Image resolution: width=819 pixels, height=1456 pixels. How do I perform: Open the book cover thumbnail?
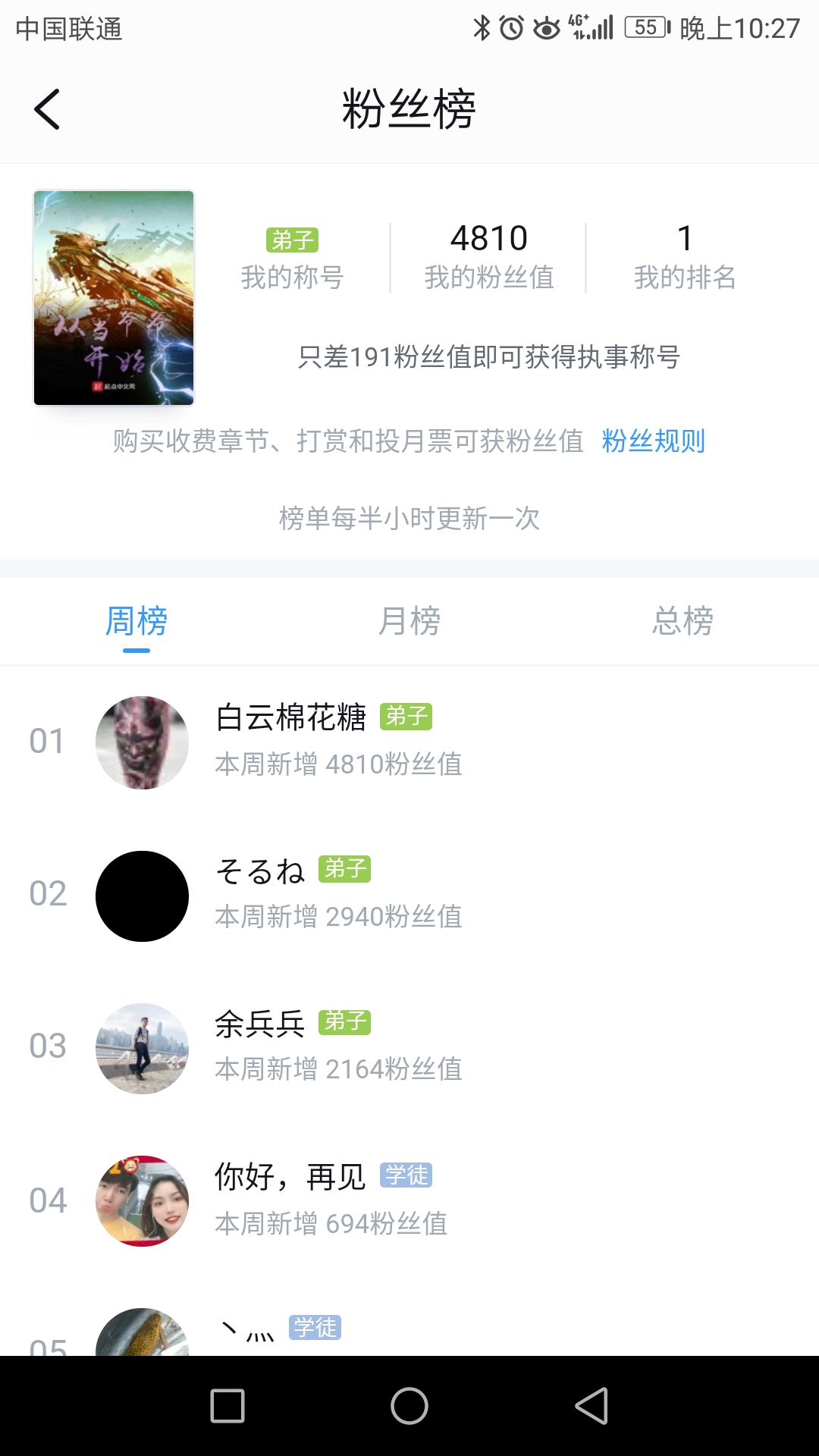click(114, 297)
